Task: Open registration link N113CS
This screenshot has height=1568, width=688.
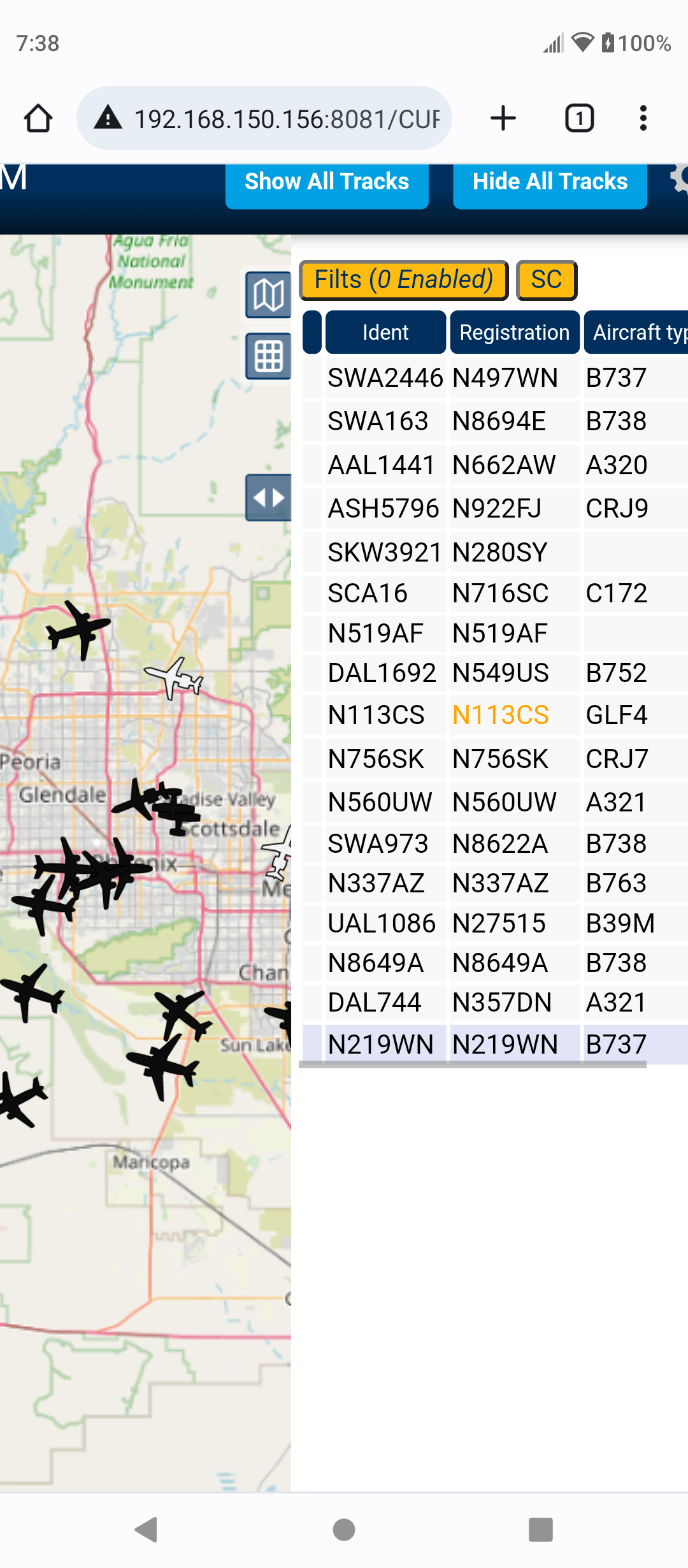Action: coord(501,715)
